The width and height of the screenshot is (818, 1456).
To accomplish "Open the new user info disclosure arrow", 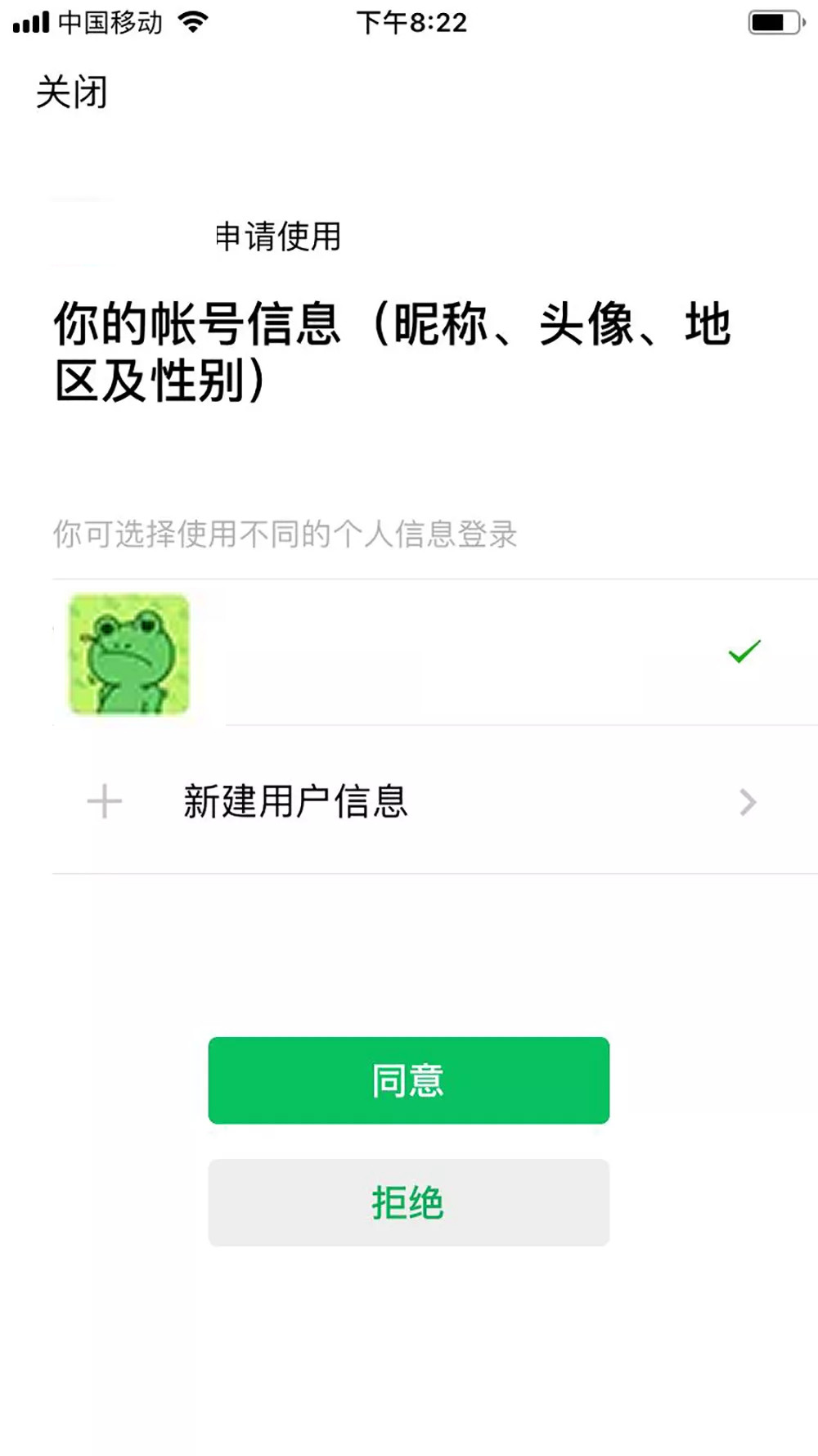I will click(x=746, y=802).
